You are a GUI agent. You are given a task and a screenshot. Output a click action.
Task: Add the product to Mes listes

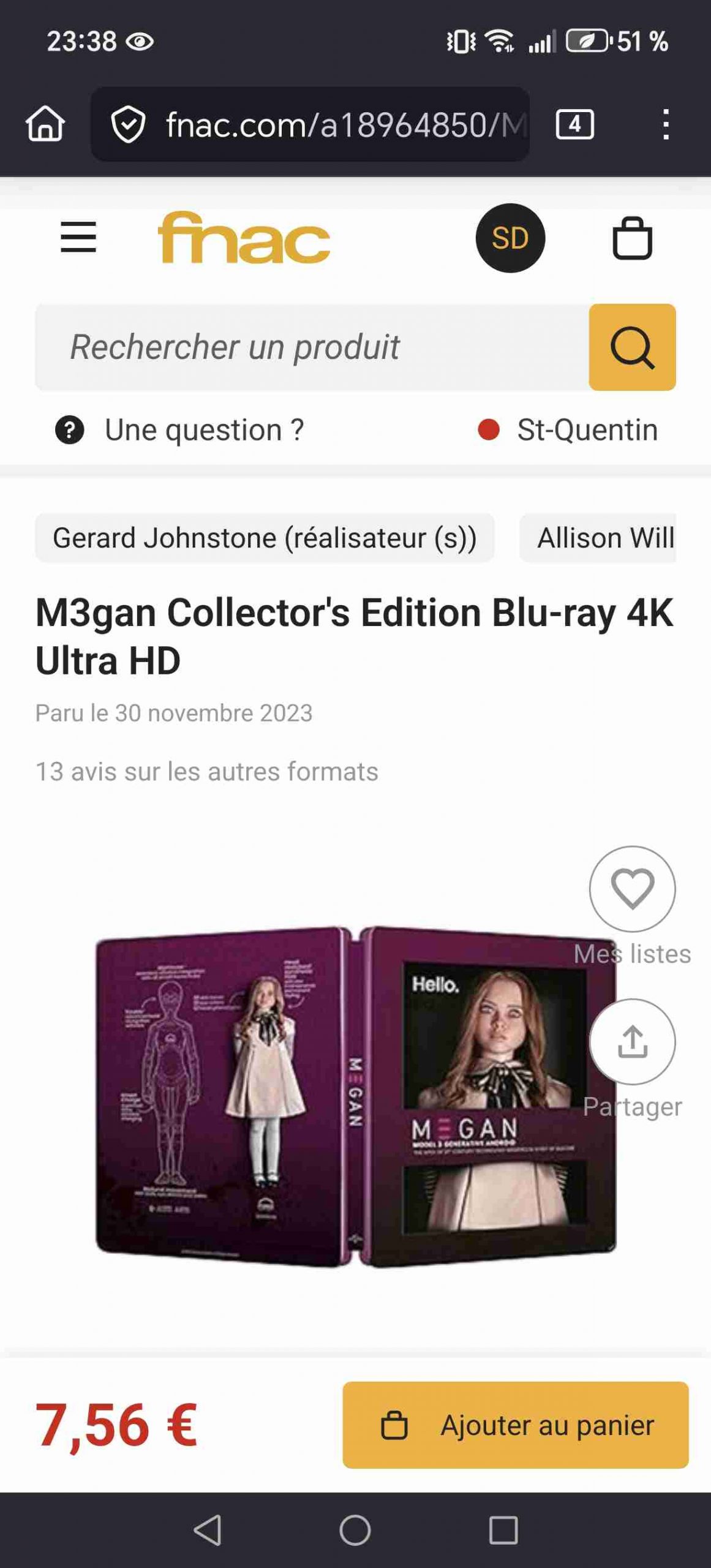[632, 889]
